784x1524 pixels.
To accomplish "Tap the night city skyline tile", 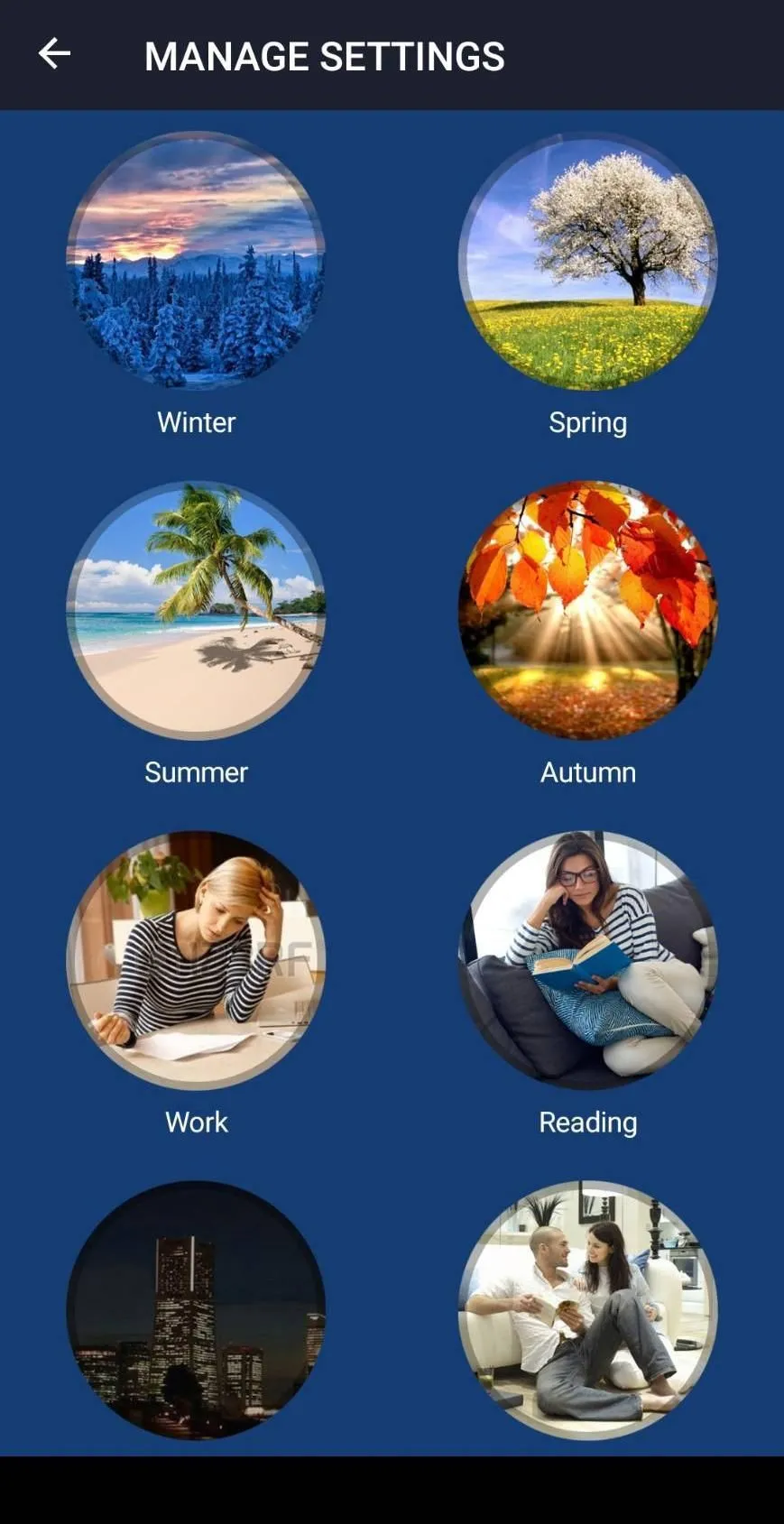I will (196, 1309).
